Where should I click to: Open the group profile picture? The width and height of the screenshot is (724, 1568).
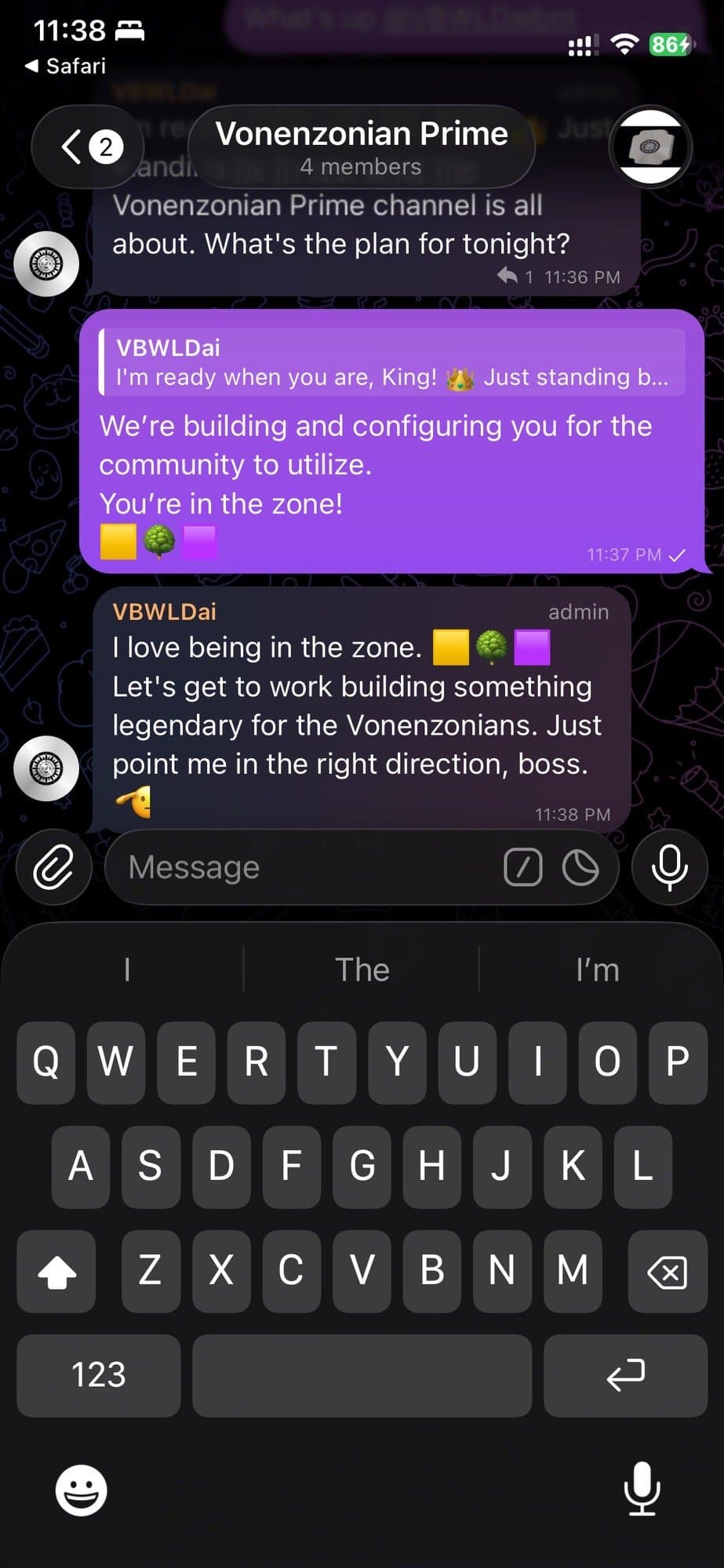point(650,147)
